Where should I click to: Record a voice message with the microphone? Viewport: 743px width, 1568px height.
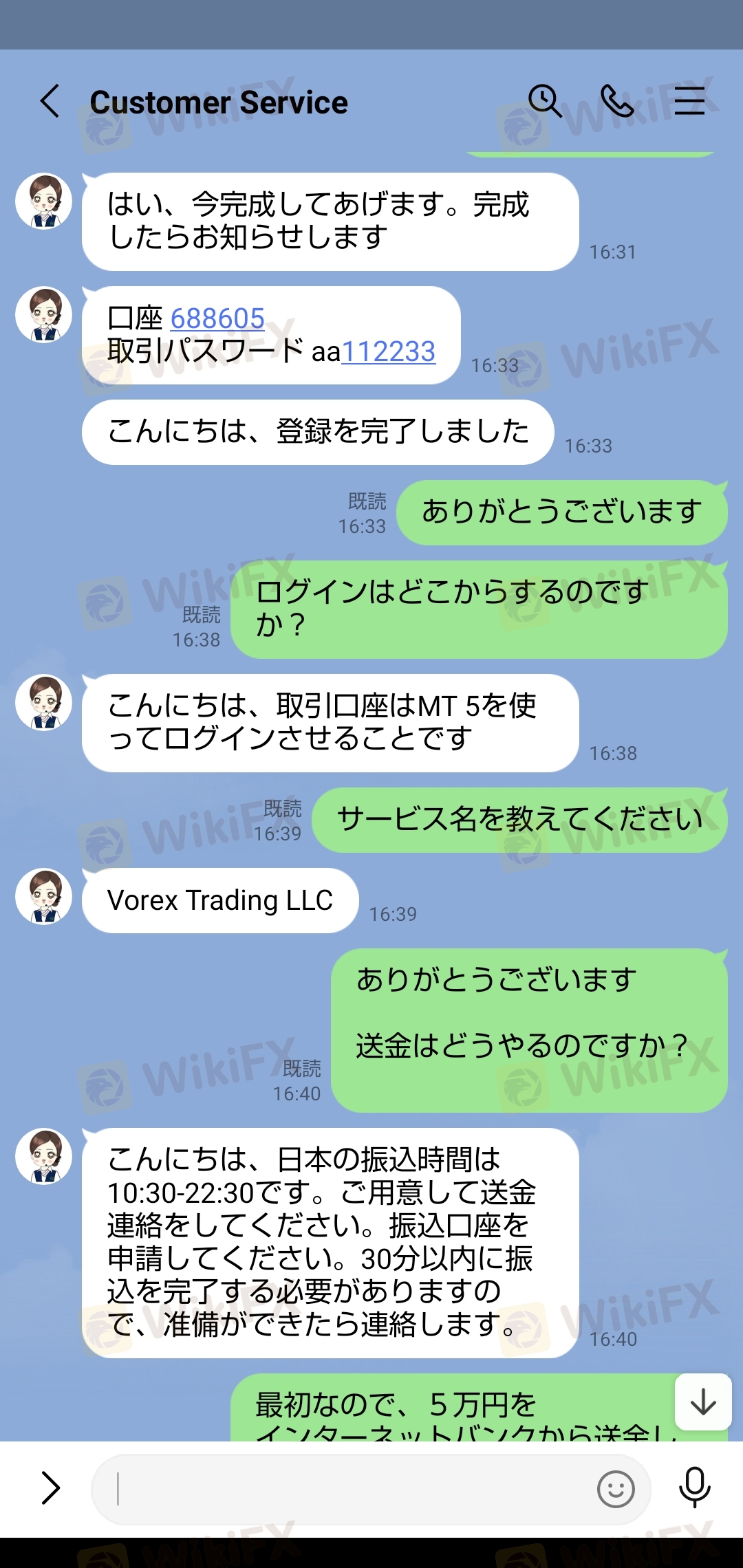pos(695,1488)
